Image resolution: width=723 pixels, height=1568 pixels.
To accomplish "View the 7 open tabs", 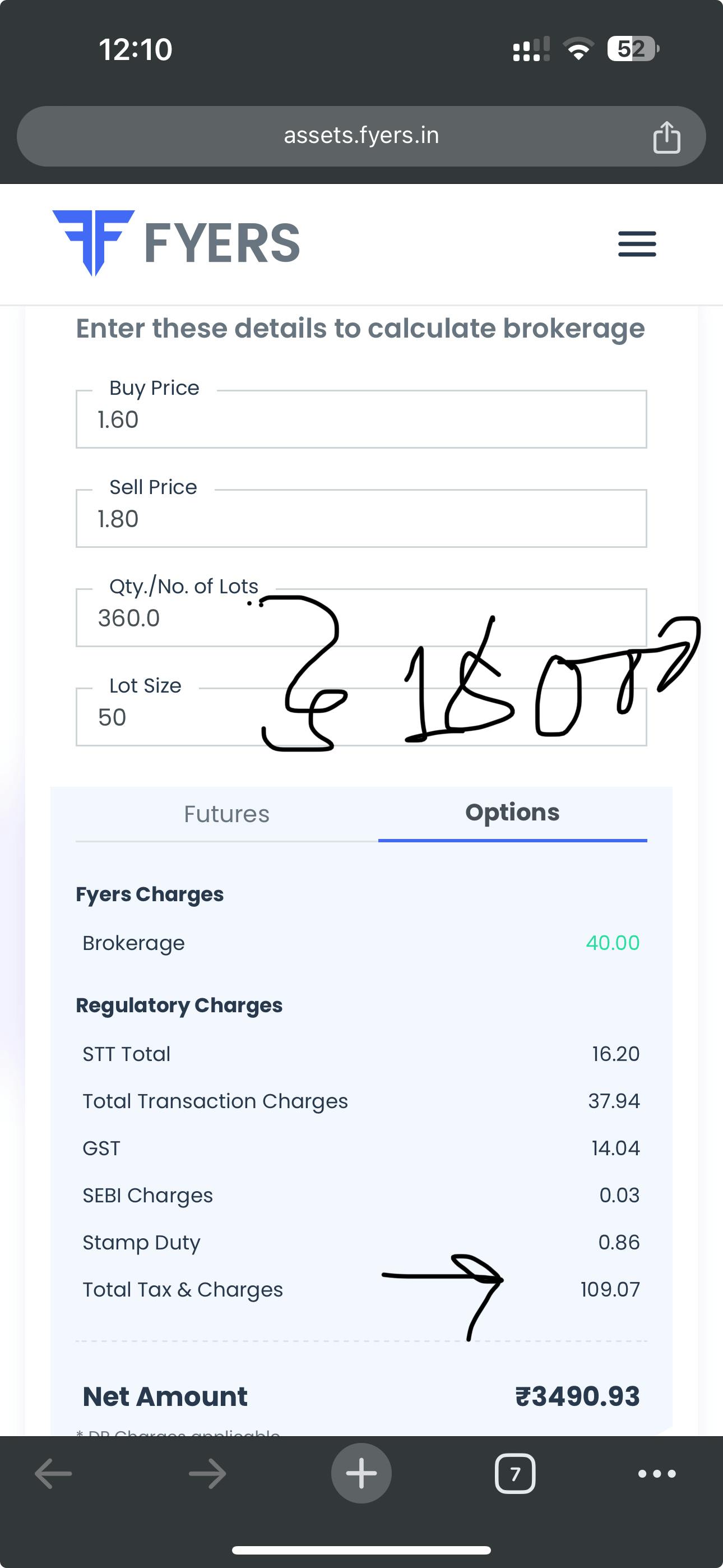I will (515, 1474).
